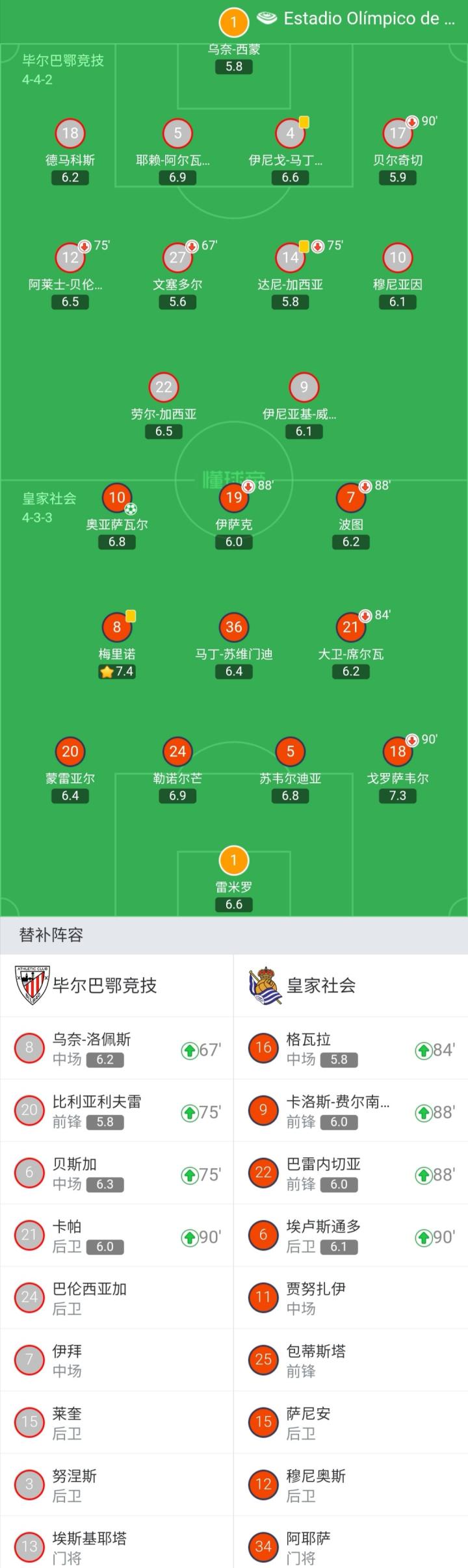
Task: Open Muniain's player card (穆尼亚因)
Action: (x=397, y=258)
